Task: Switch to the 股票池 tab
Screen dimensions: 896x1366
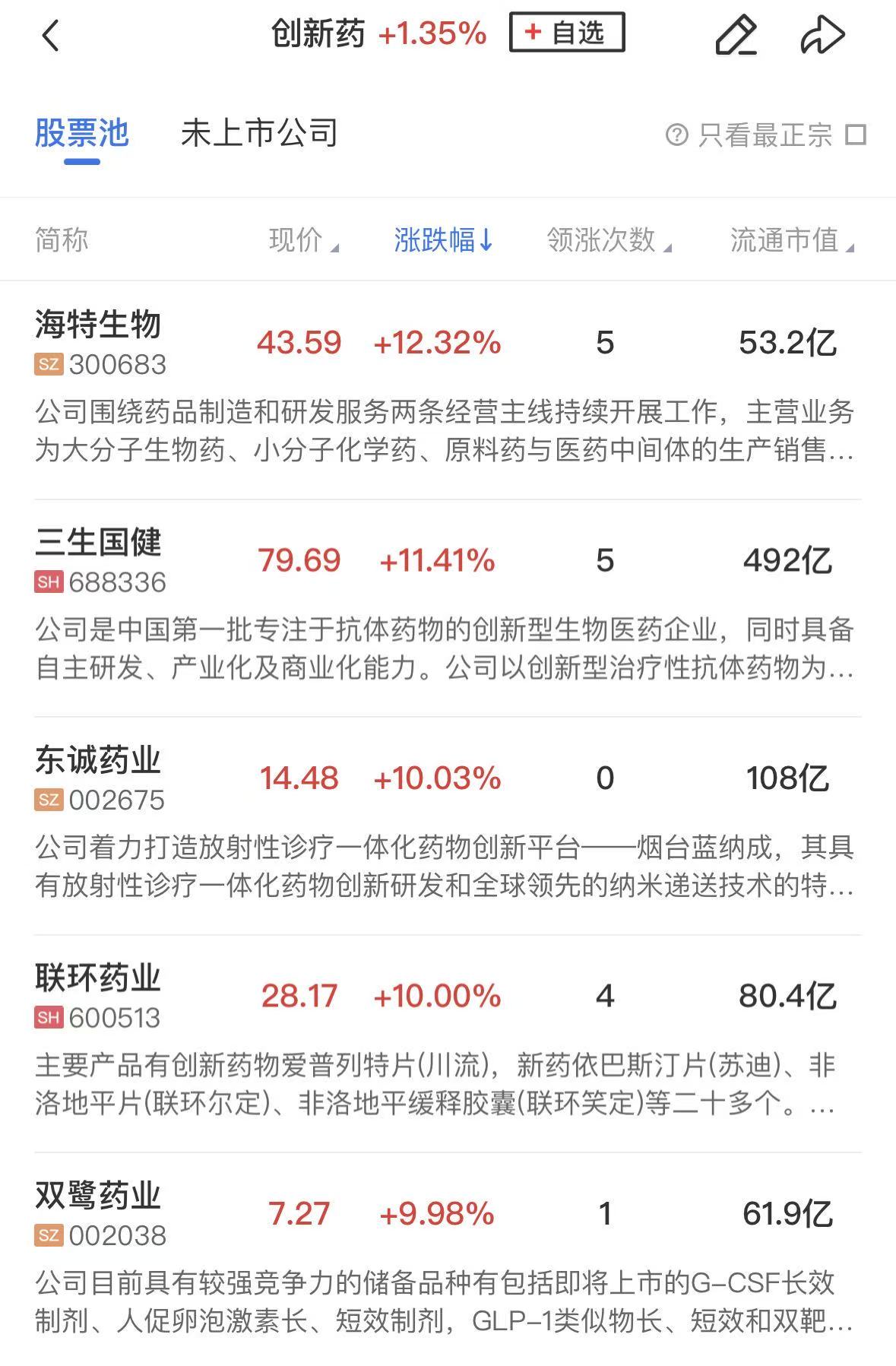Action: click(82, 134)
